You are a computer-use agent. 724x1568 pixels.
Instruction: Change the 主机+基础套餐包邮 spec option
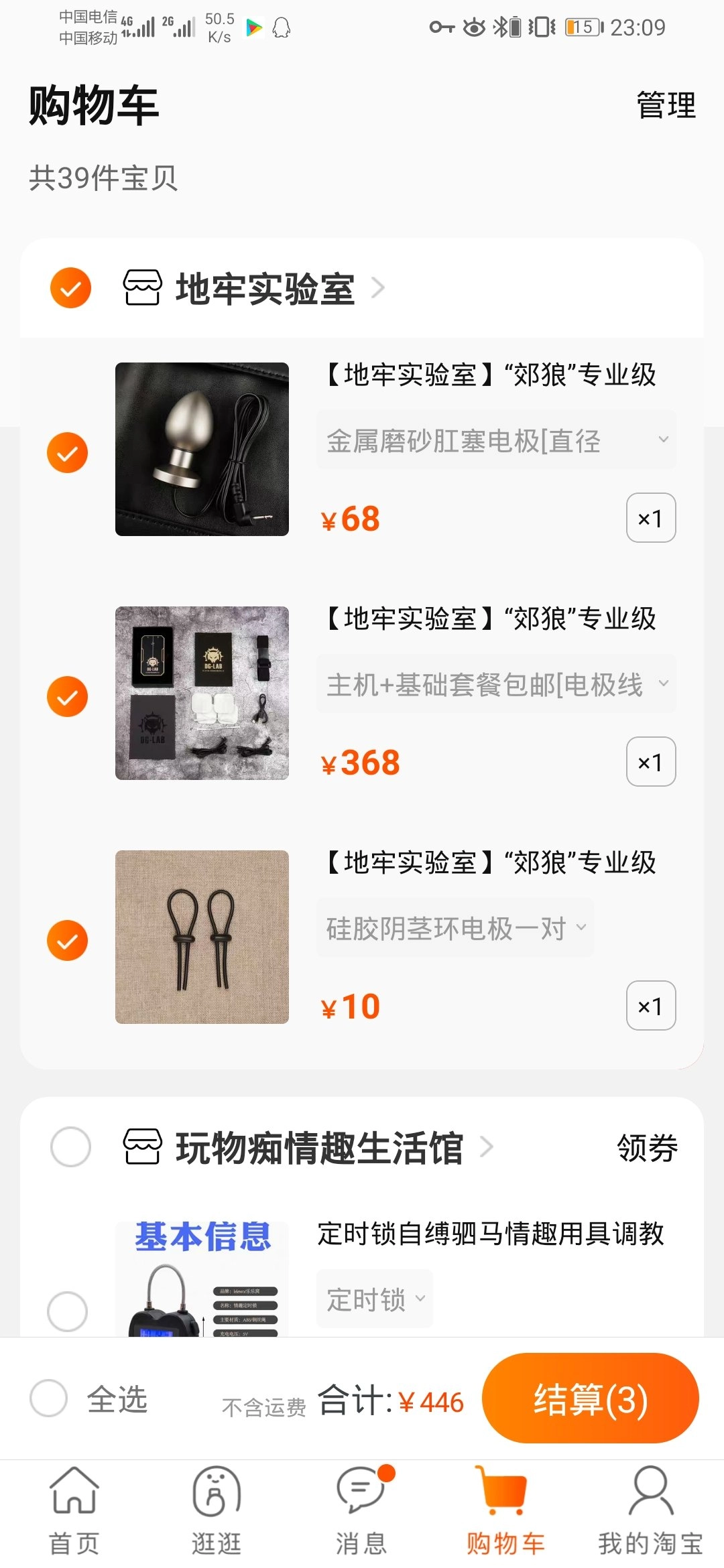(x=496, y=684)
